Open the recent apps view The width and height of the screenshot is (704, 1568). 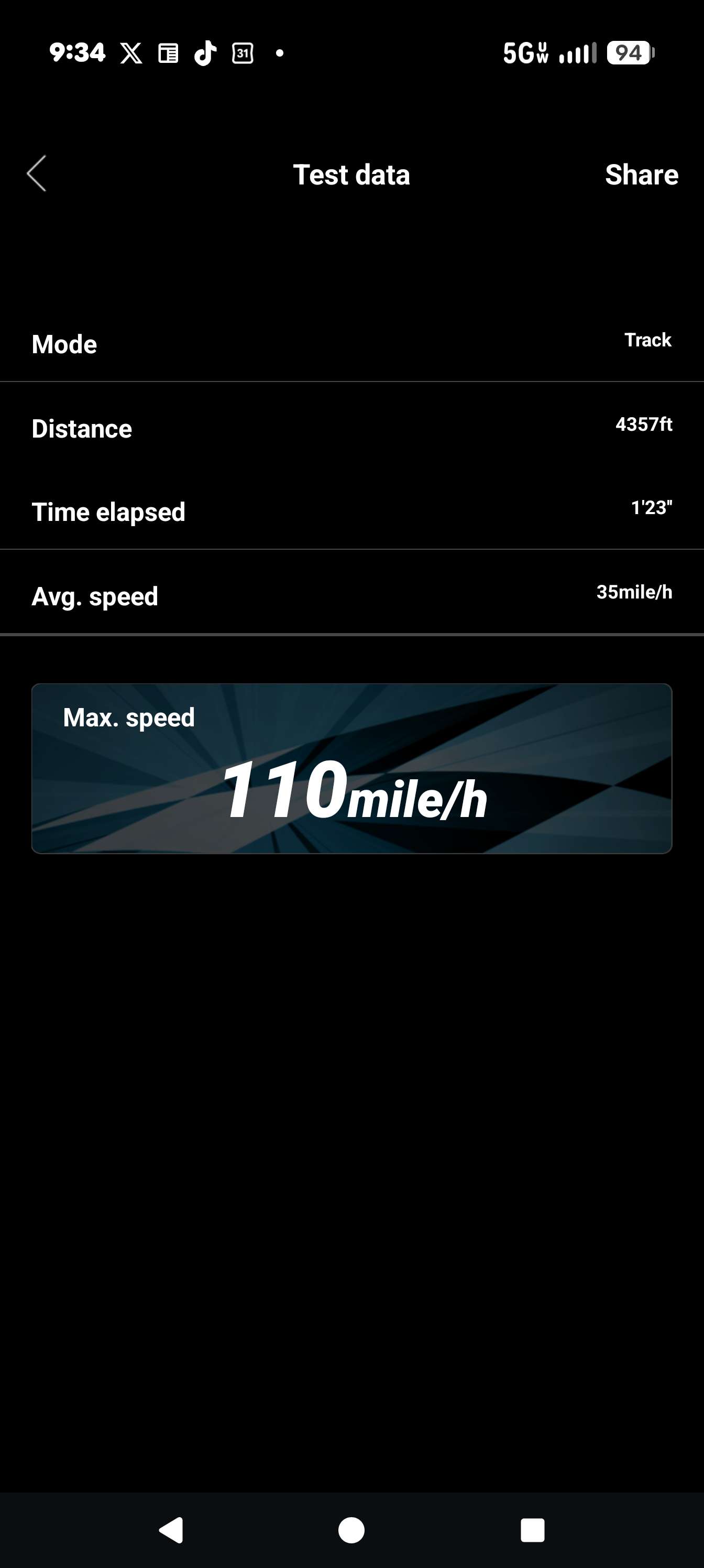click(532, 1530)
